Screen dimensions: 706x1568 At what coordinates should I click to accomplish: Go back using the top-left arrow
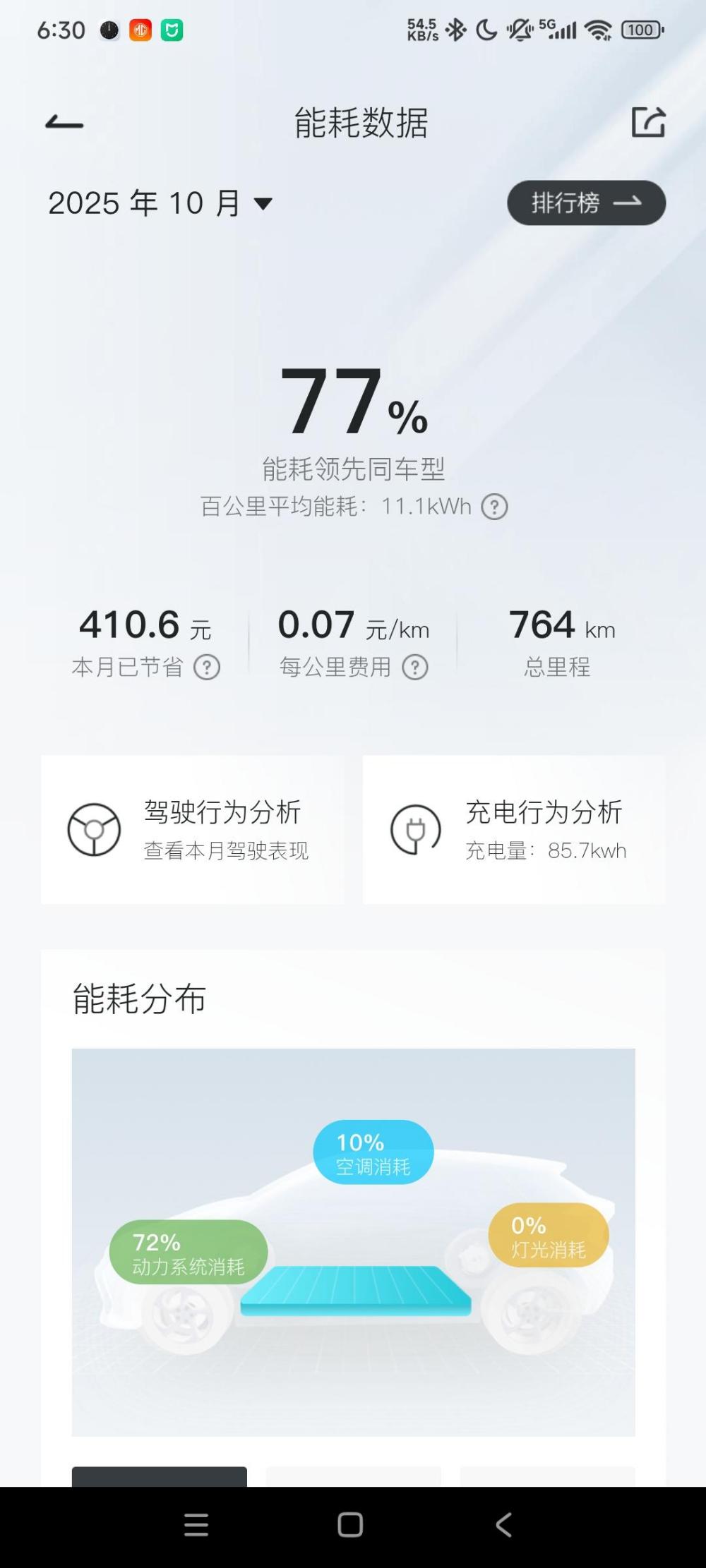click(64, 123)
